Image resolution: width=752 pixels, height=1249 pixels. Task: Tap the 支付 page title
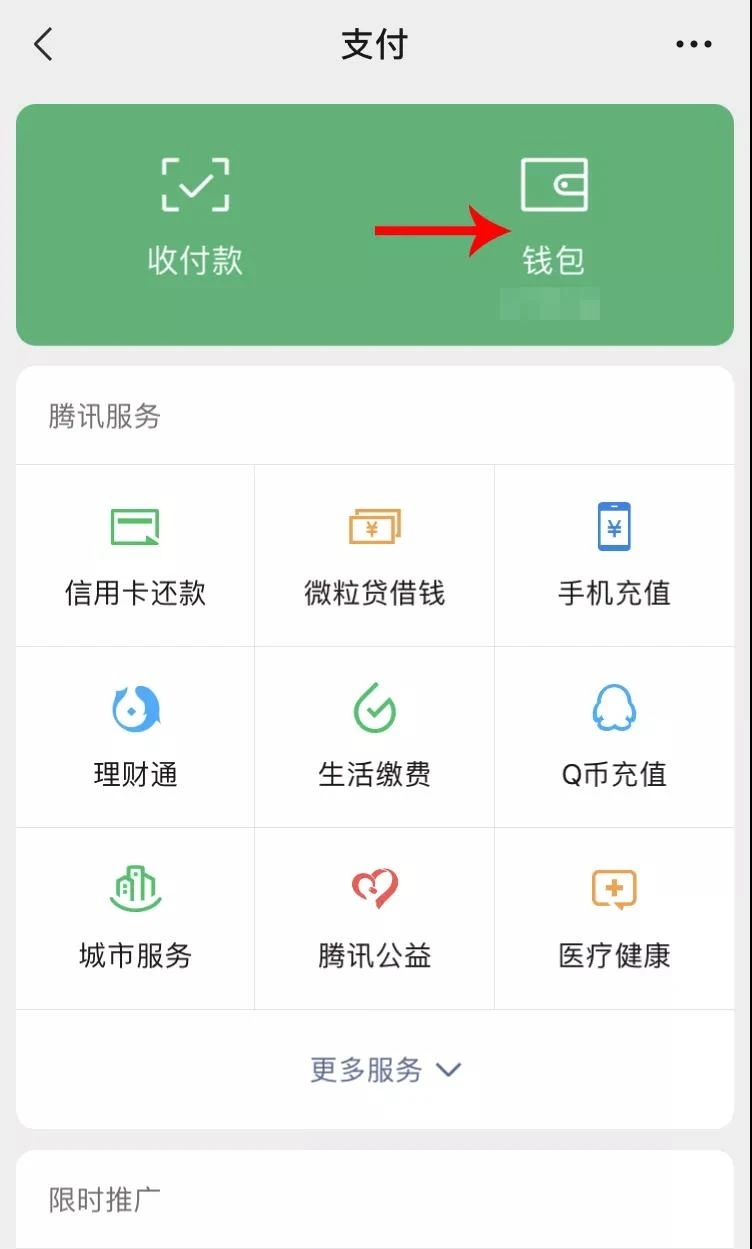(375, 44)
